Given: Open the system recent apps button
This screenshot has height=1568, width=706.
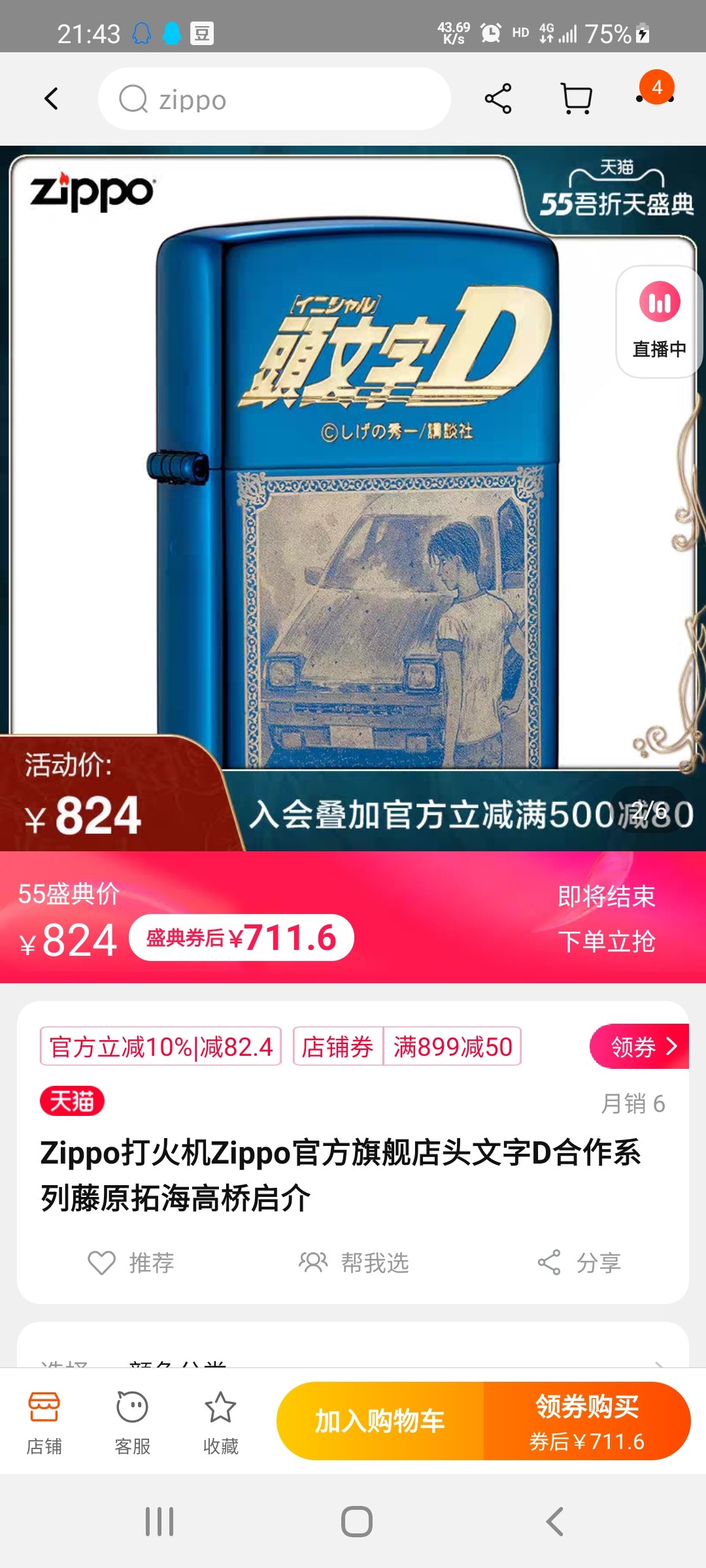Looking at the screenshot, I should pos(160,1522).
